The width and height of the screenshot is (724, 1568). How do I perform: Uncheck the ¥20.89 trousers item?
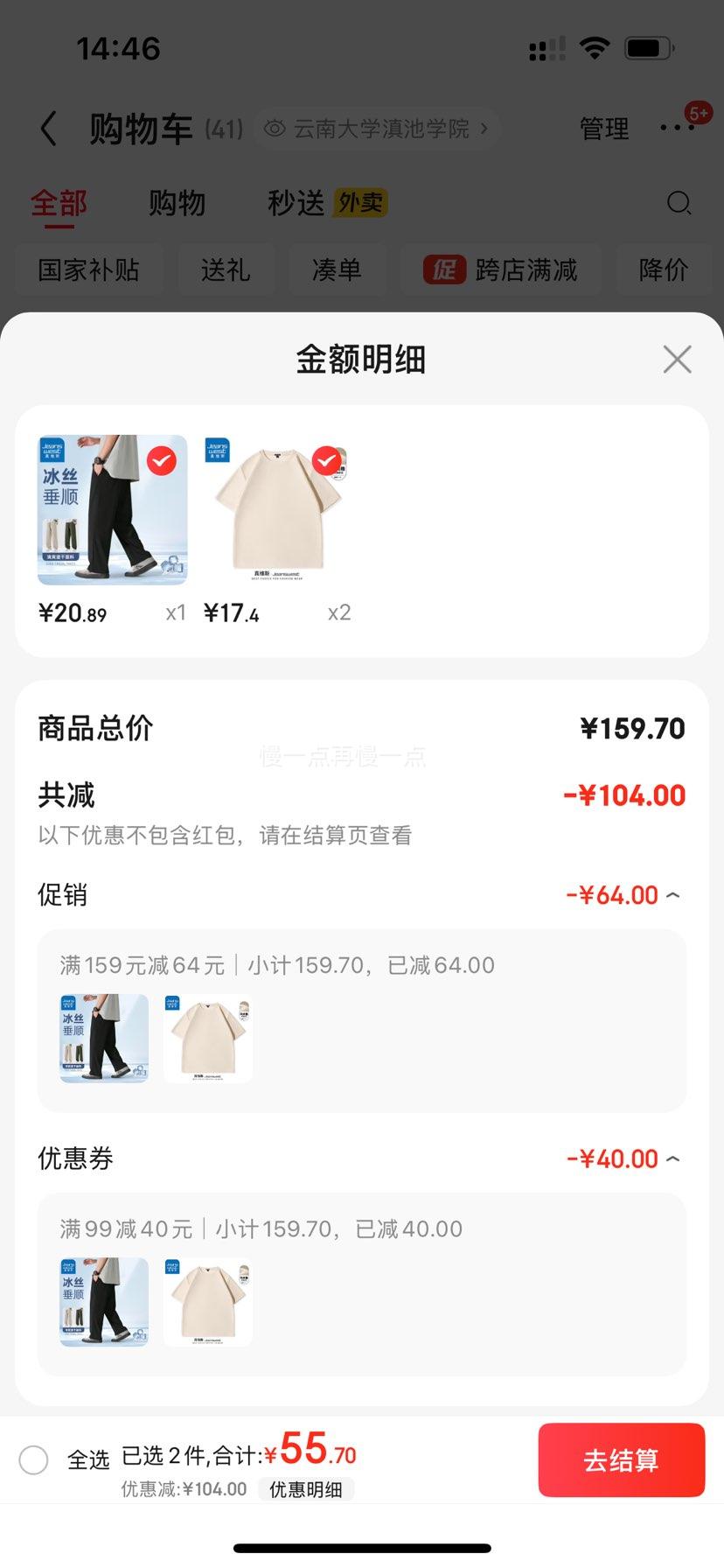tap(162, 461)
